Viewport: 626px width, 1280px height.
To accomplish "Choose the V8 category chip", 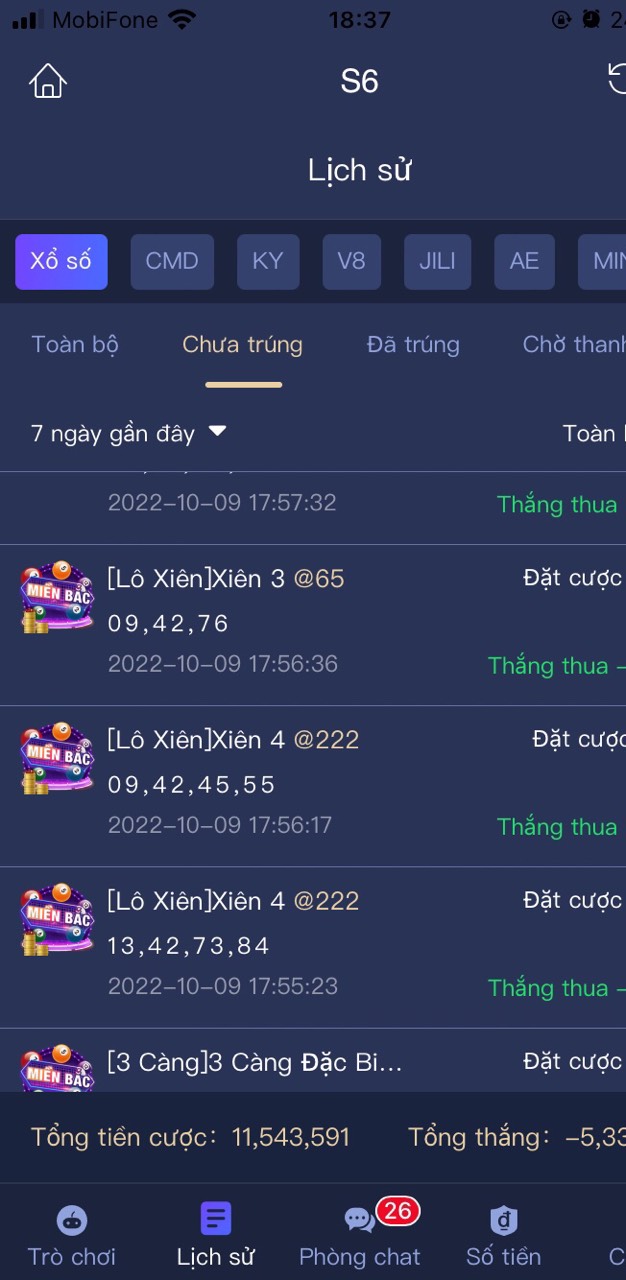I will pyautogui.click(x=351, y=262).
